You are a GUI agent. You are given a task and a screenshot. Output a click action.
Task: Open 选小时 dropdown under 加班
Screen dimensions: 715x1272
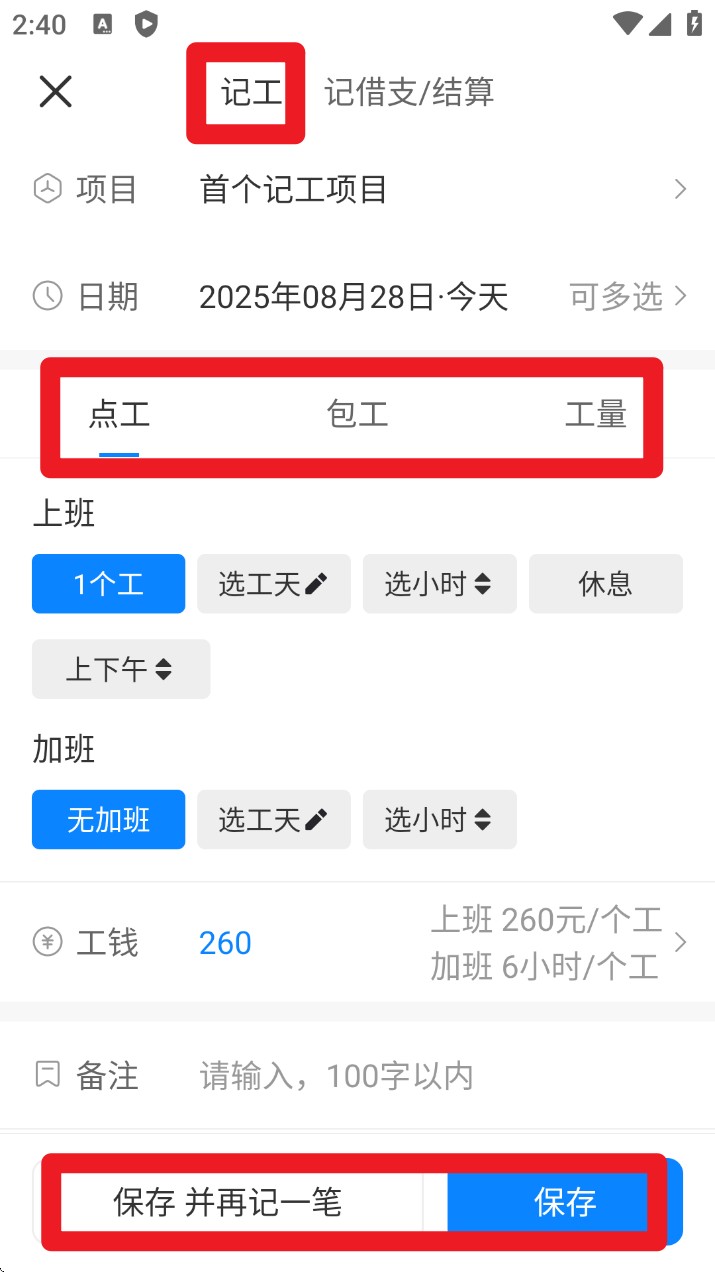click(x=440, y=820)
